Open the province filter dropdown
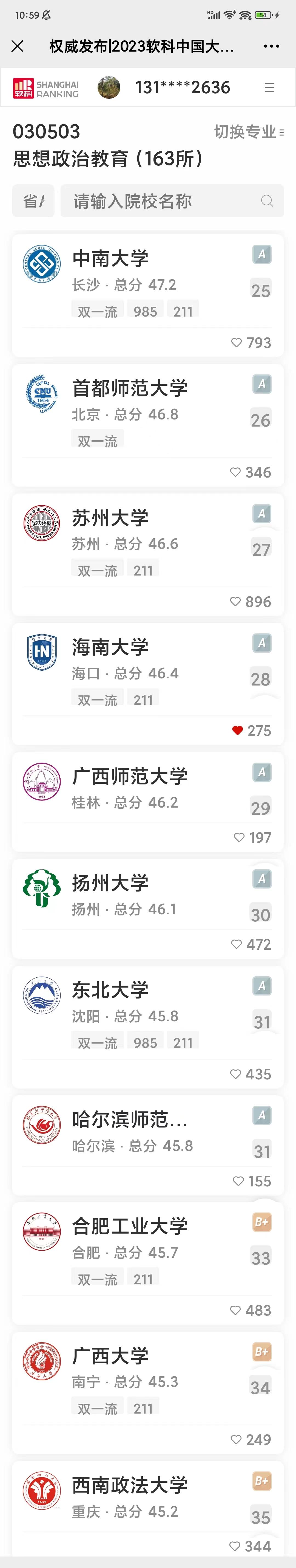The width and height of the screenshot is (296, 1568). click(x=33, y=201)
